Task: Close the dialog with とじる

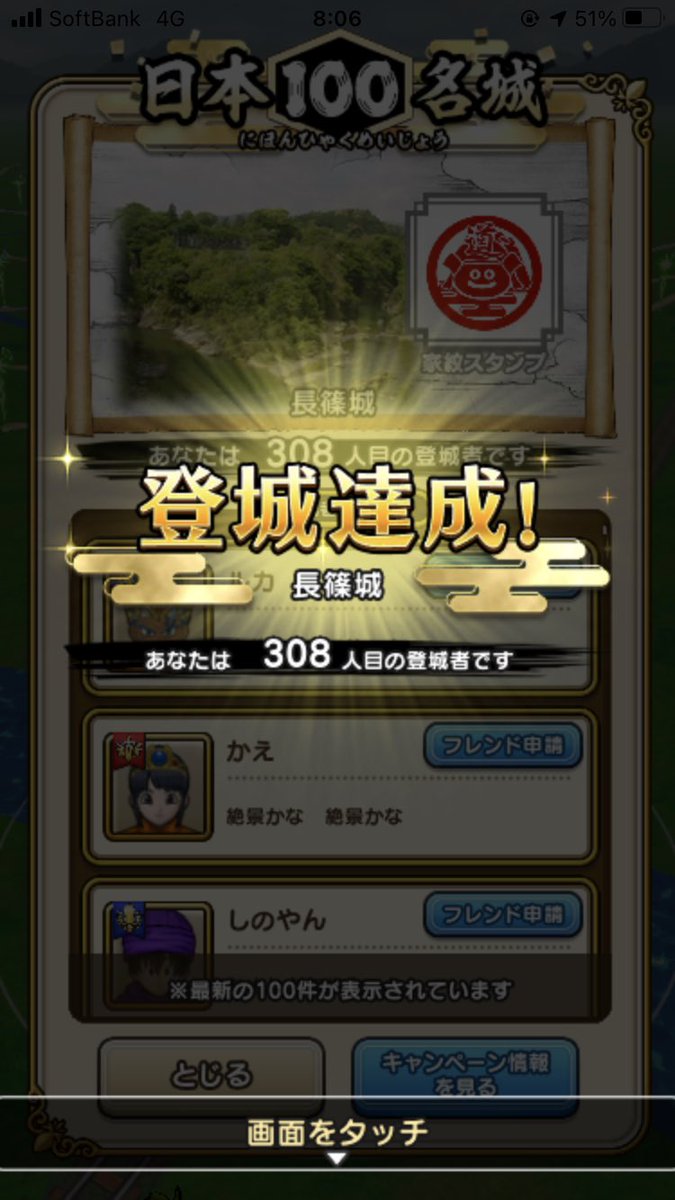Action: 211,1076
